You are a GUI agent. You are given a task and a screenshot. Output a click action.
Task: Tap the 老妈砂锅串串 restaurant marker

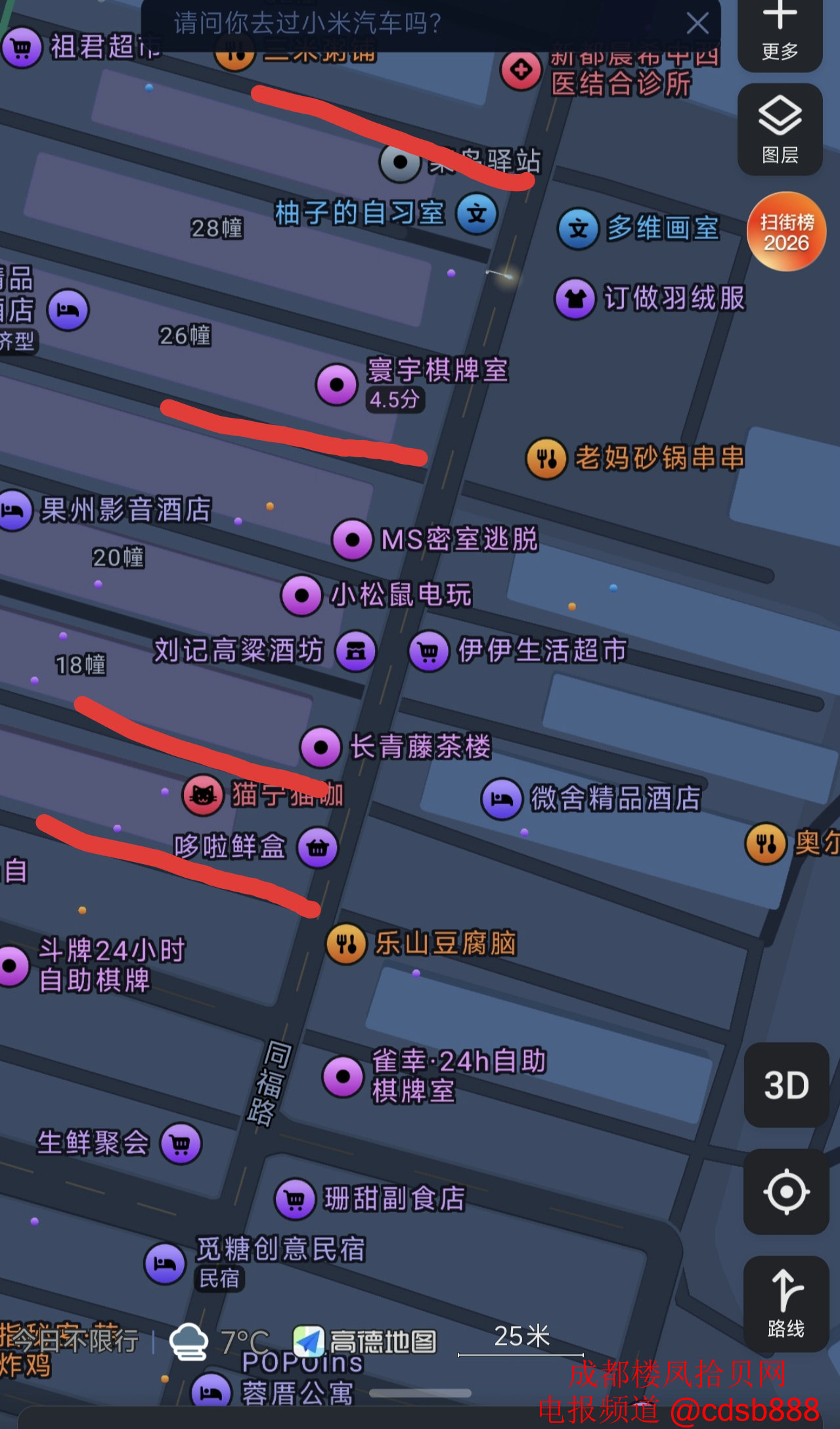tap(546, 458)
